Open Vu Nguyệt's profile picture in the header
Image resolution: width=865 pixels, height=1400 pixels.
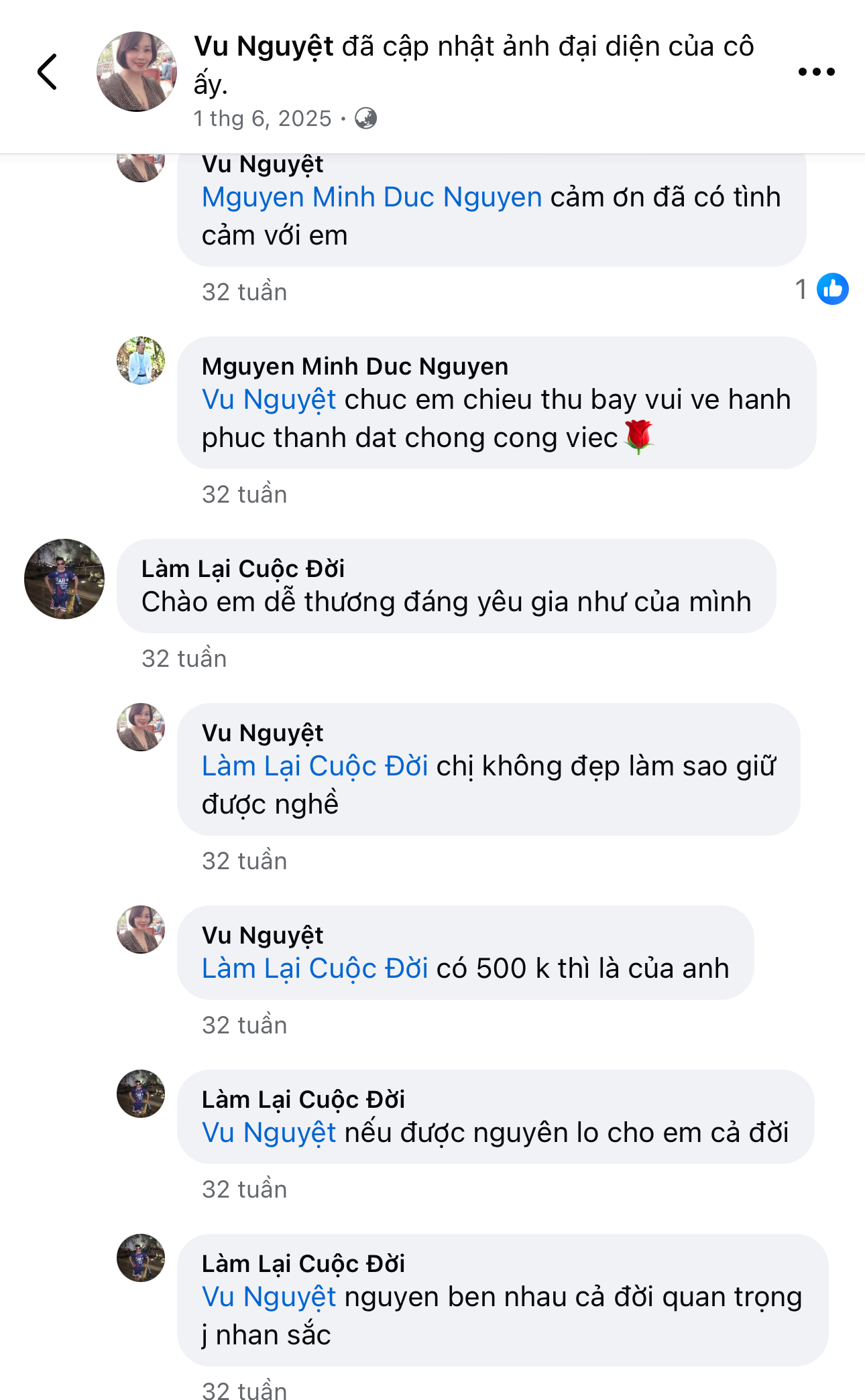137,72
